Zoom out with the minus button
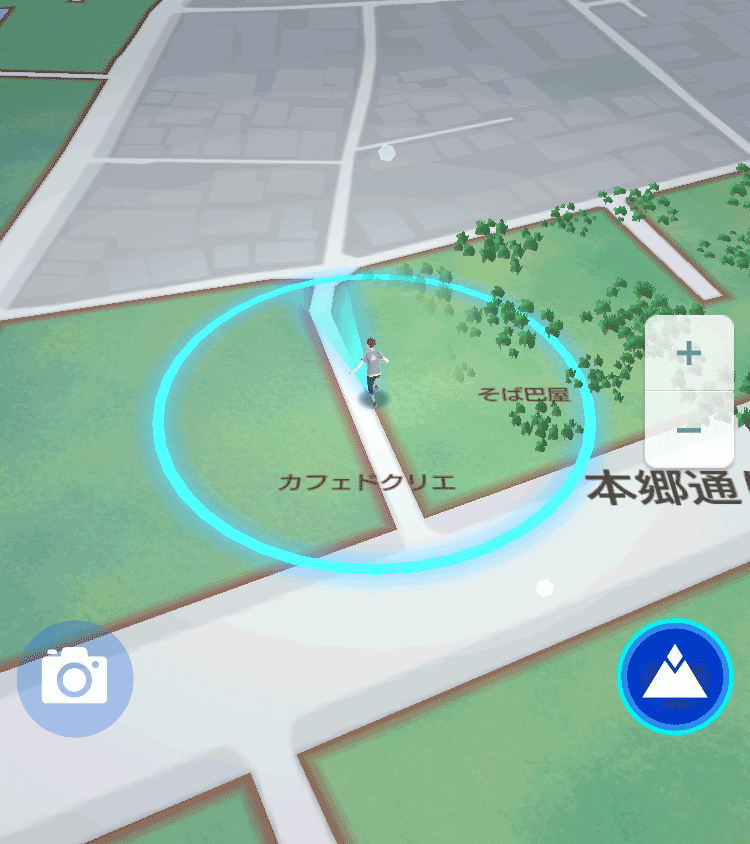750x844 pixels. point(689,430)
